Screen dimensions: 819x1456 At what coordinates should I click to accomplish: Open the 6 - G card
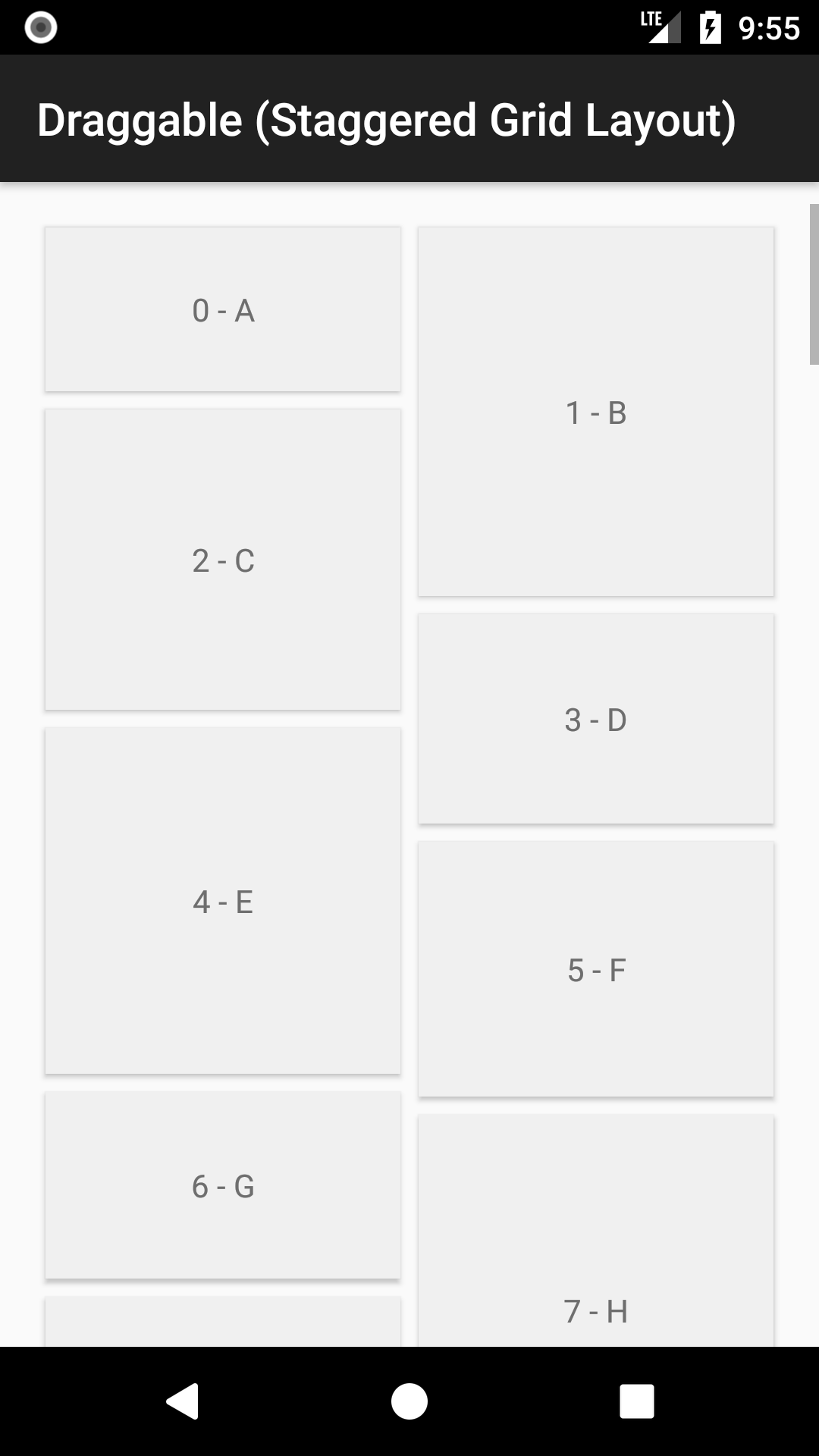pos(223,1185)
